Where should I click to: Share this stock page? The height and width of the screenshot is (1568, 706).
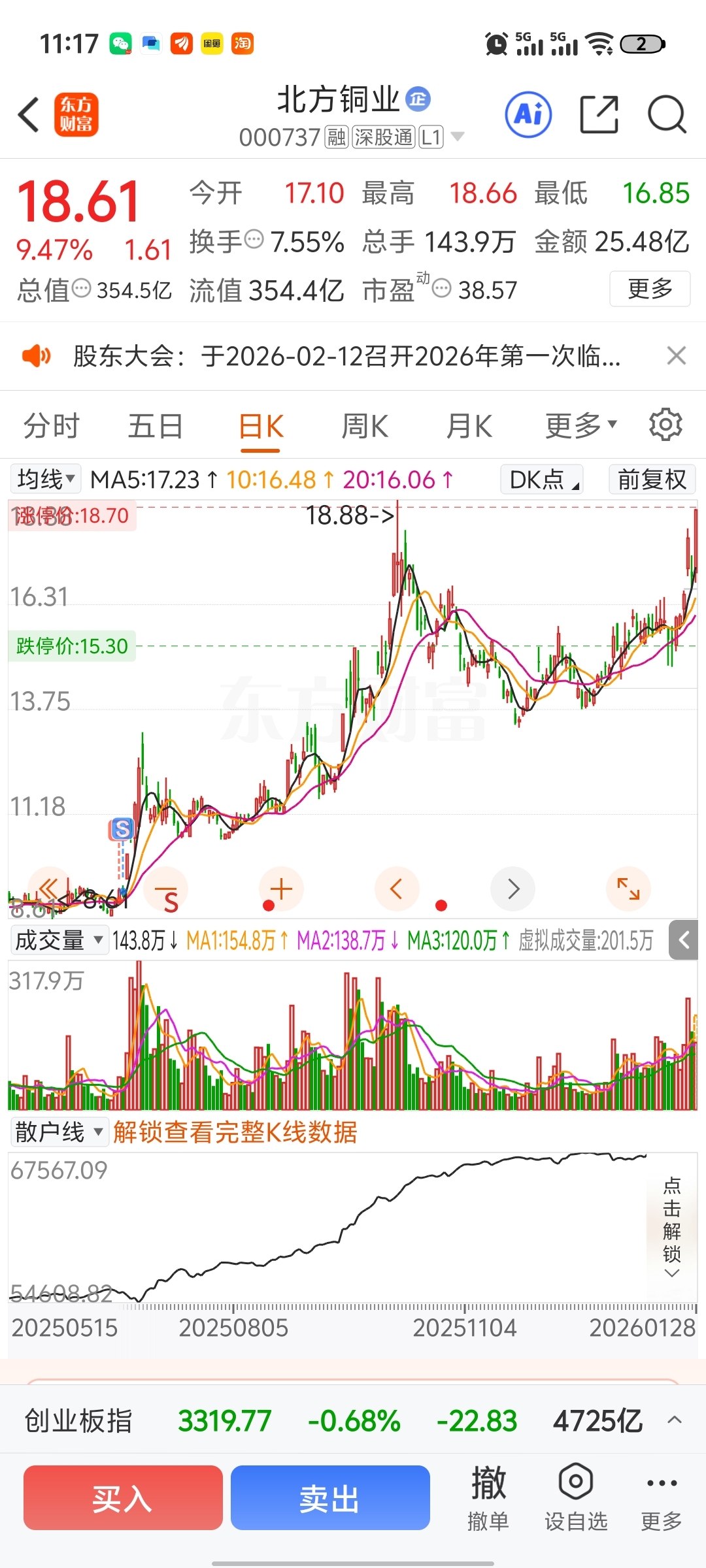(599, 115)
